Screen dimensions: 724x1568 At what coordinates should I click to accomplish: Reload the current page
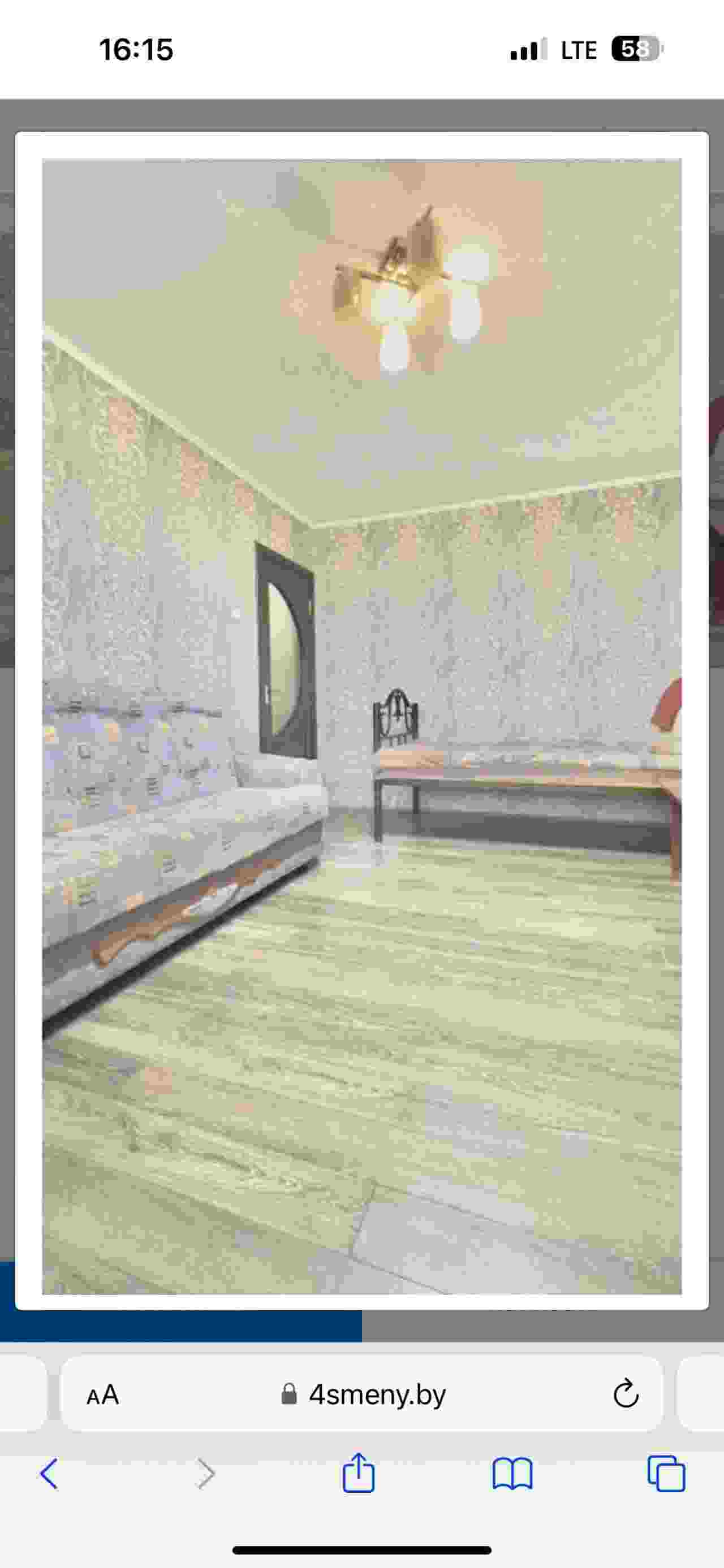click(x=625, y=1394)
